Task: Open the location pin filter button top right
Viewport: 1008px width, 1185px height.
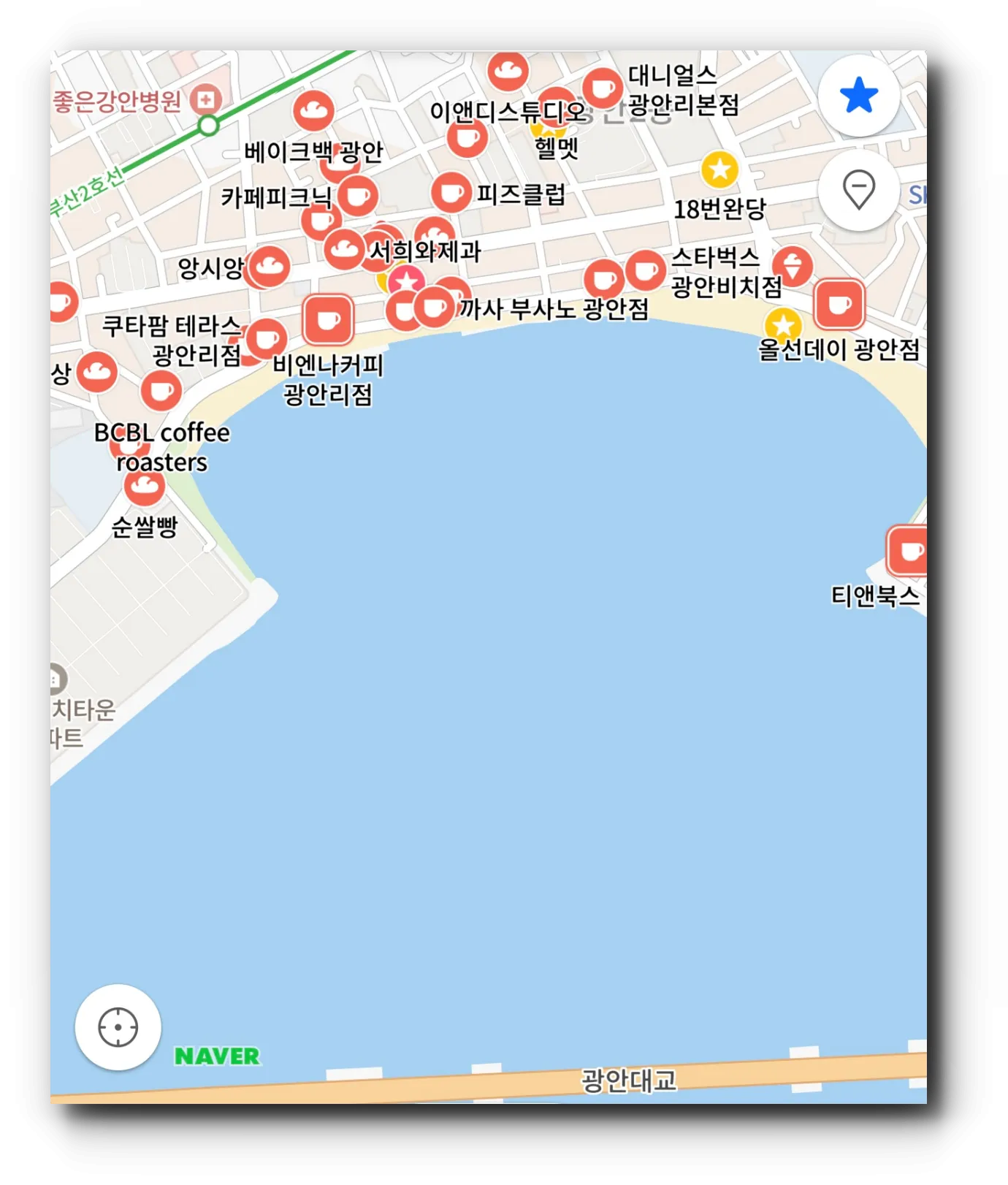Action: pyautogui.click(x=859, y=190)
